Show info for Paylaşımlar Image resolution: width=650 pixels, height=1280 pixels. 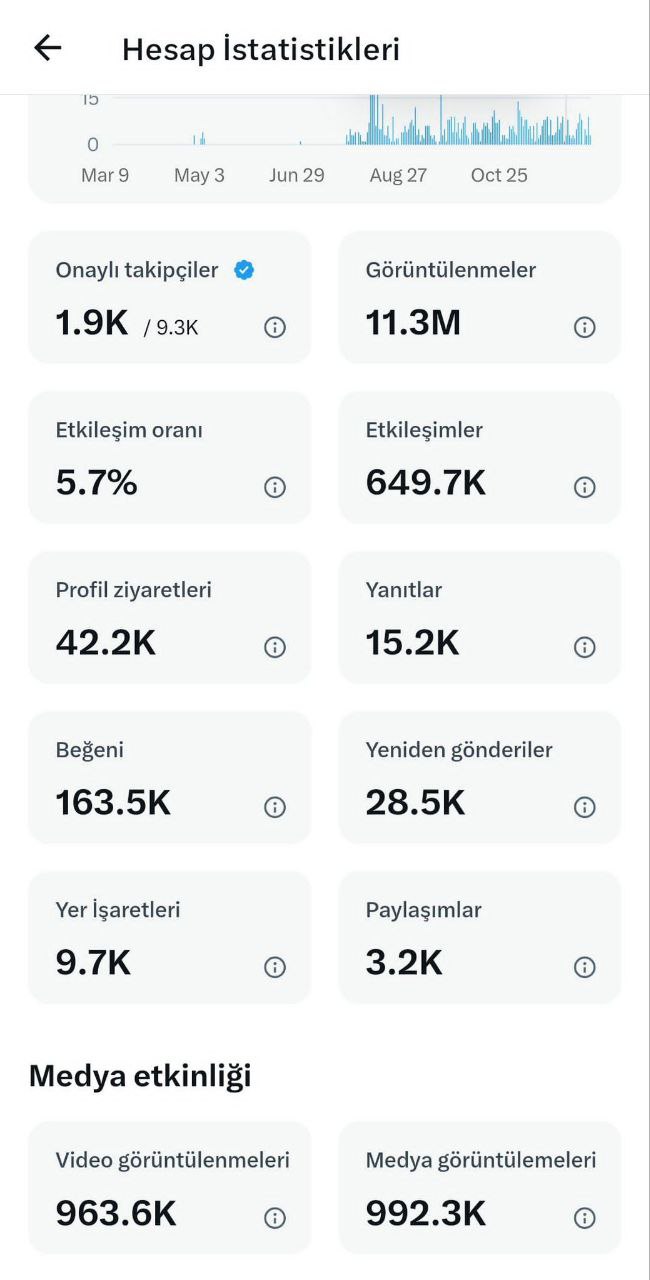585,967
